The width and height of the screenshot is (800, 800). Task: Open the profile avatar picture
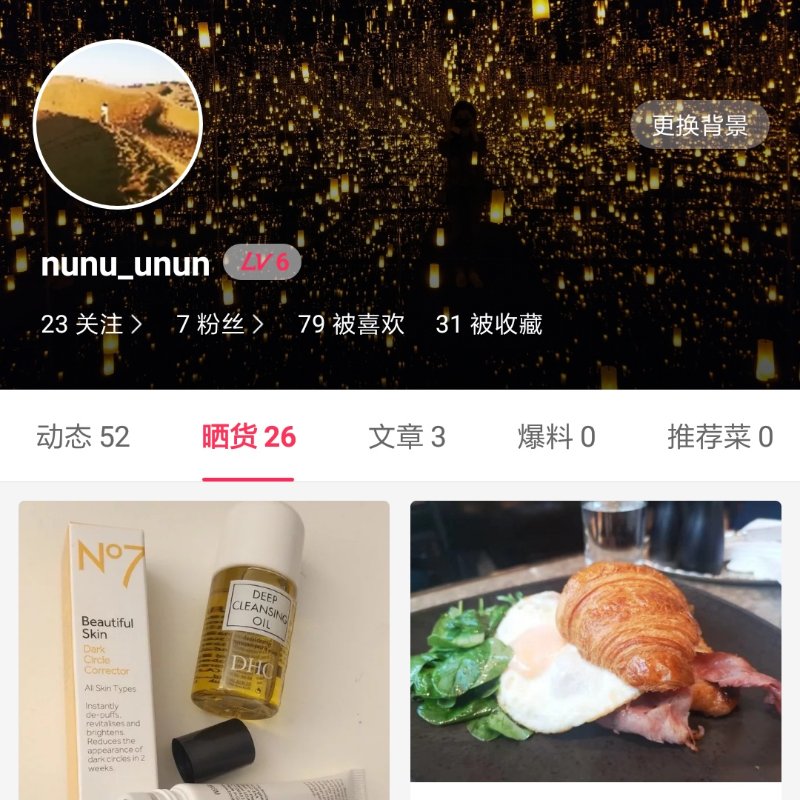coord(118,124)
